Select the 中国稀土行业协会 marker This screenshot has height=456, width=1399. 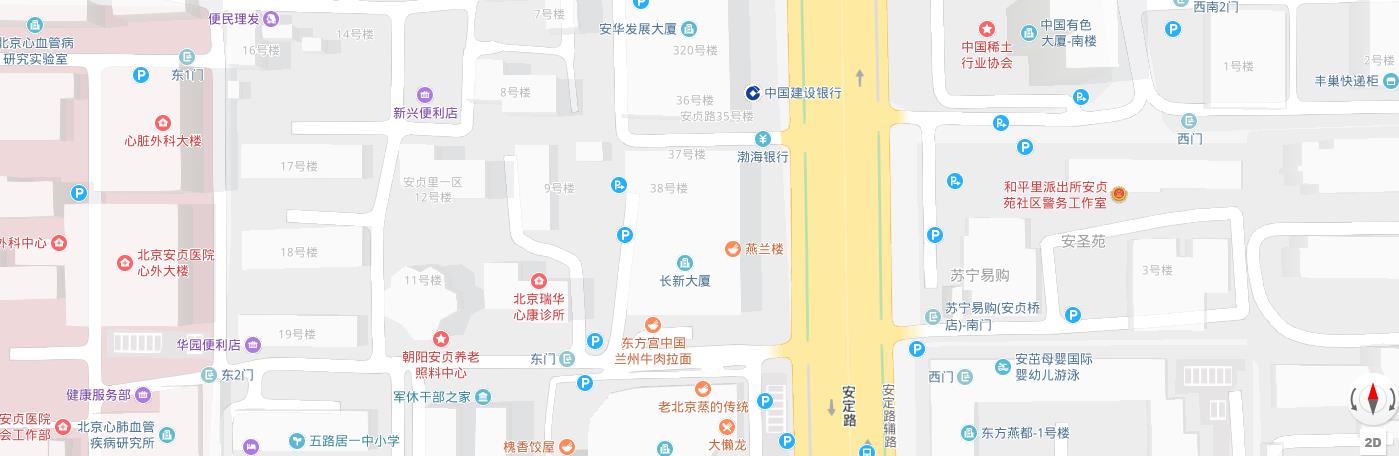pos(987,29)
